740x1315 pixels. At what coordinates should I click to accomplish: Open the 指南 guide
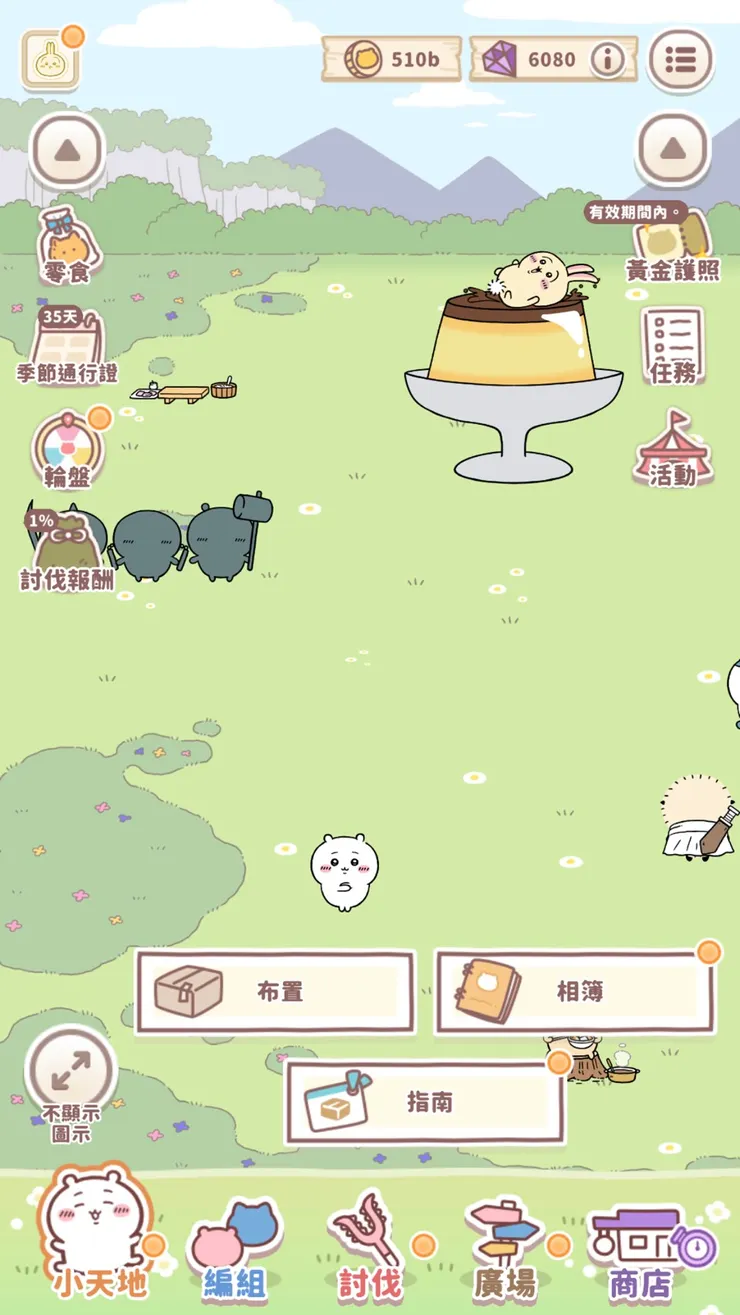pyautogui.click(x=425, y=1102)
